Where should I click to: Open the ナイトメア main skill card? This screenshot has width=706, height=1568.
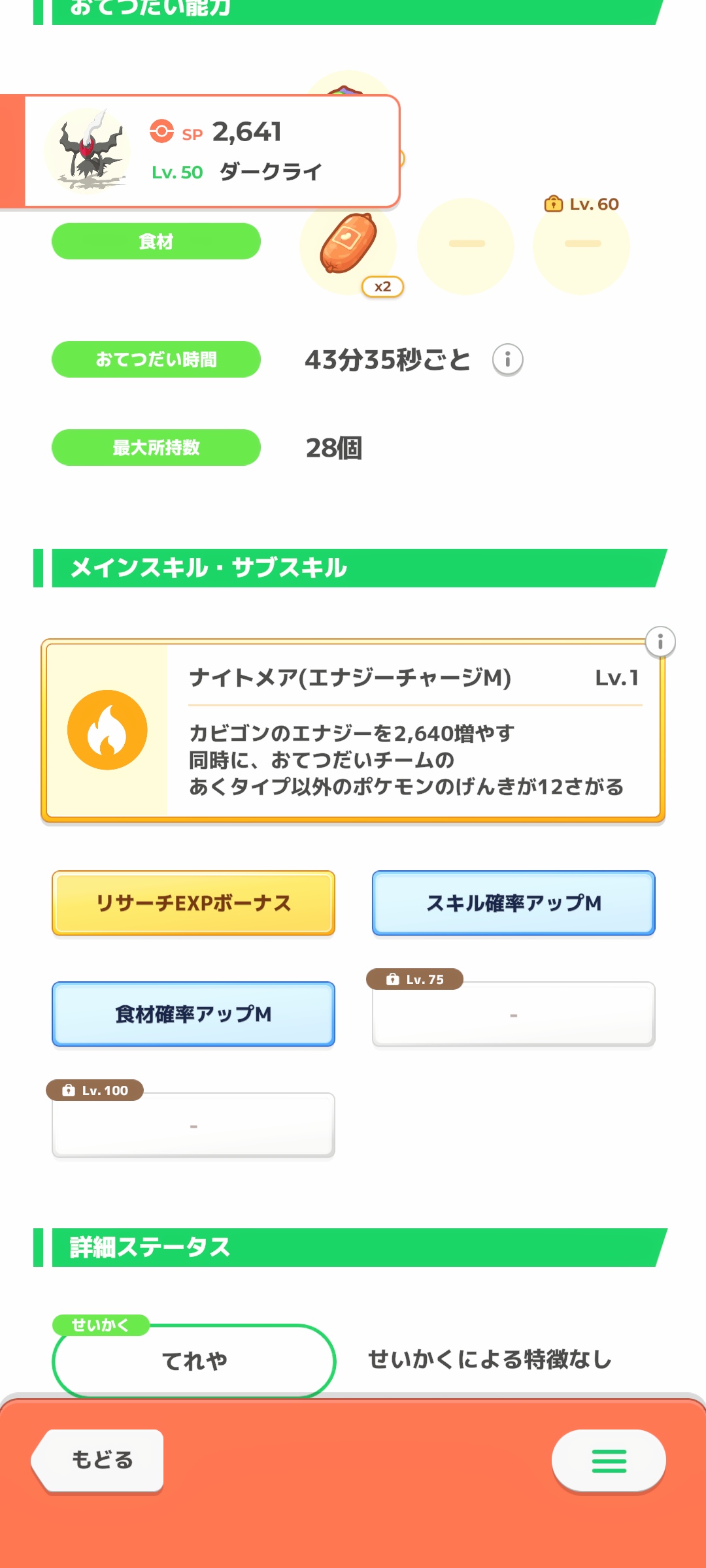[x=353, y=730]
